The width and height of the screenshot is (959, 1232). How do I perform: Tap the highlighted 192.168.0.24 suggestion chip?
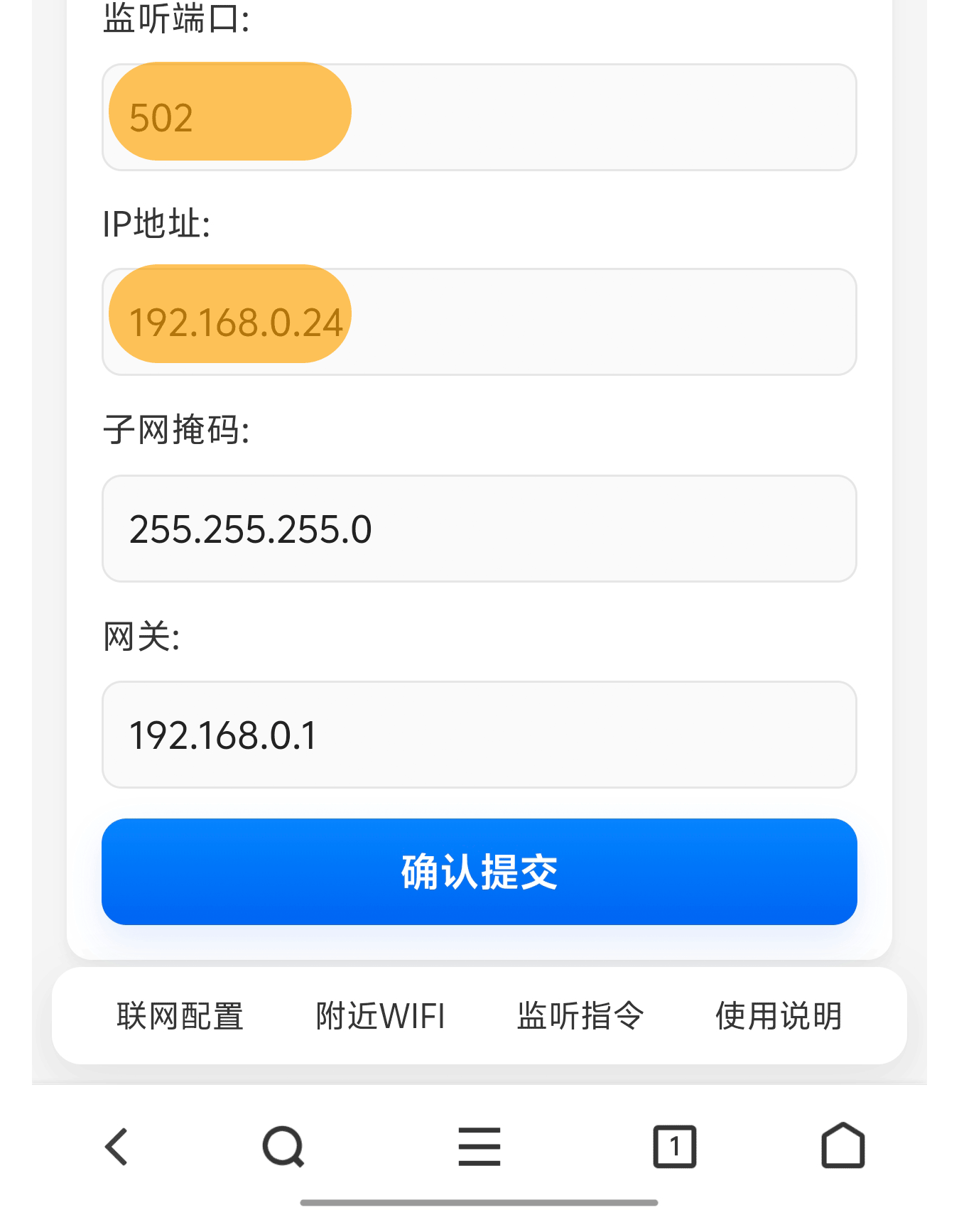(x=229, y=314)
